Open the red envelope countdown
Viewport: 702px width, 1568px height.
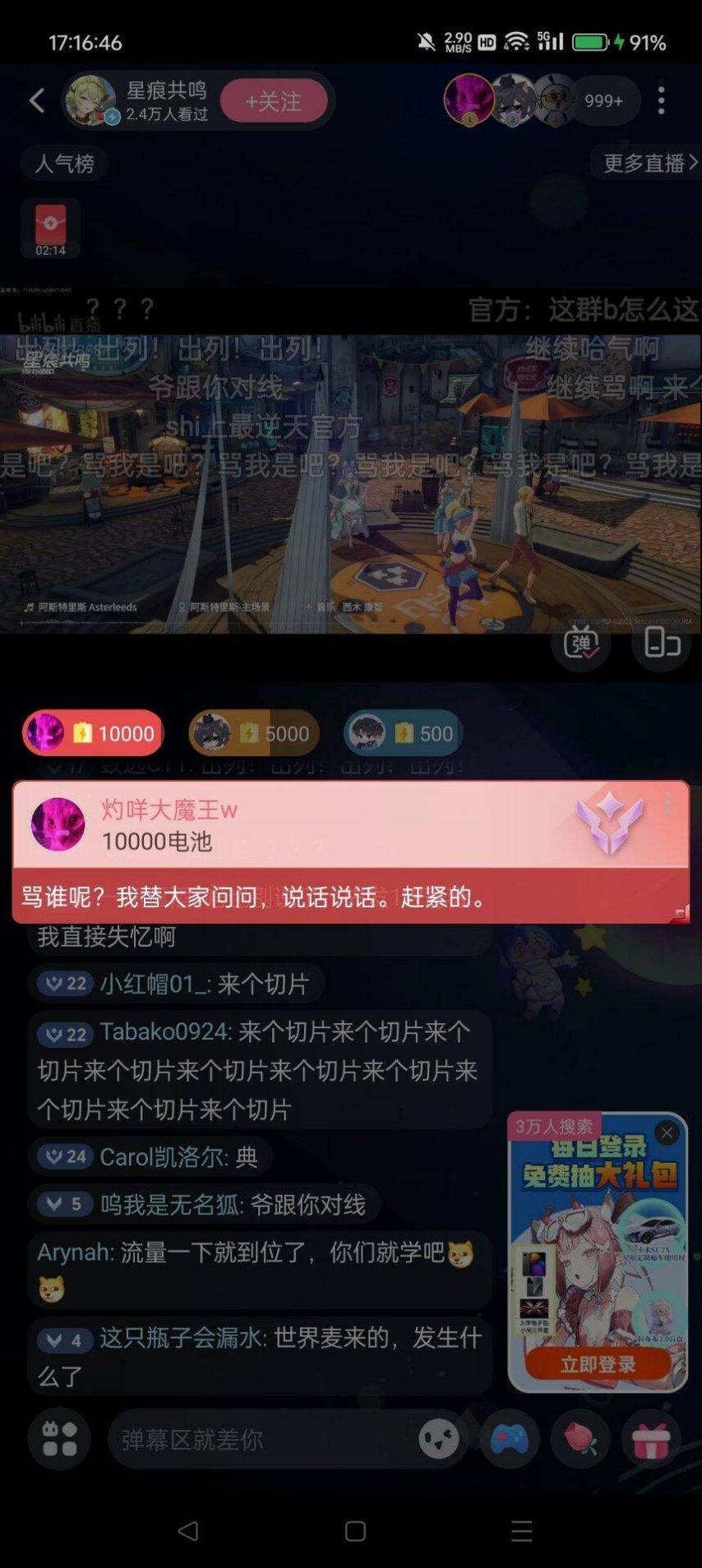pyautogui.click(x=50, y=228)
